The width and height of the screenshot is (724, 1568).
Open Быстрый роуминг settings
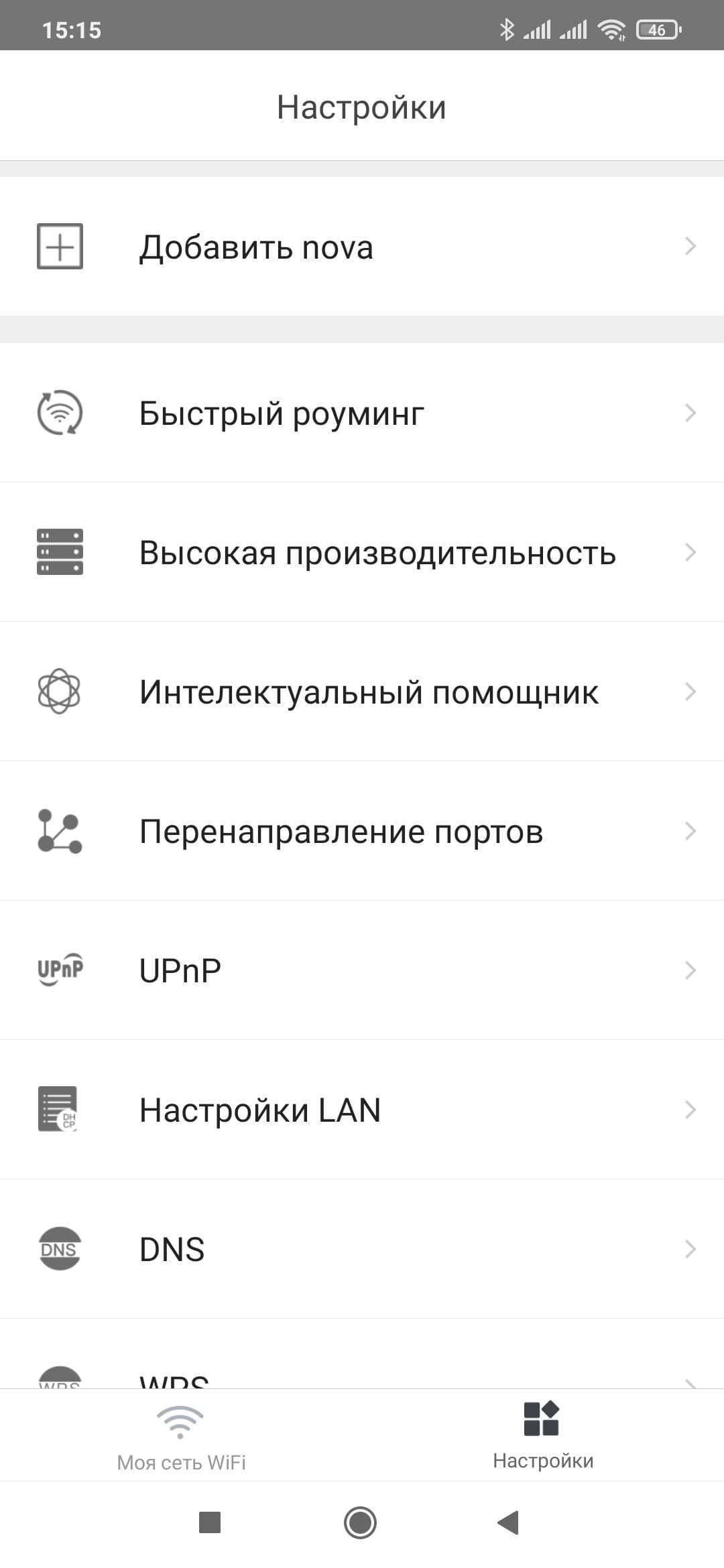[x=362, y=413]
